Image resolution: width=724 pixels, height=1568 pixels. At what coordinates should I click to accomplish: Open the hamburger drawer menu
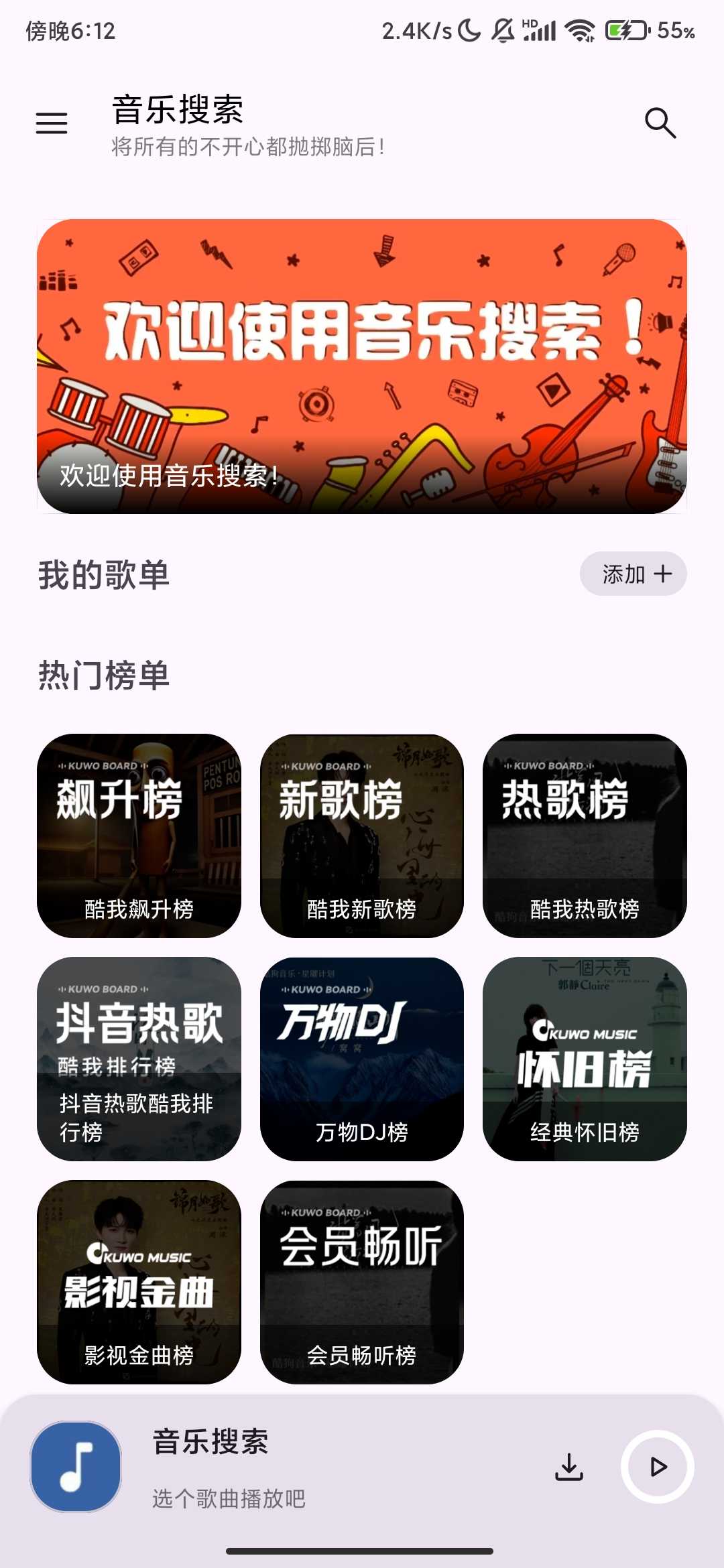click(52, 123)
